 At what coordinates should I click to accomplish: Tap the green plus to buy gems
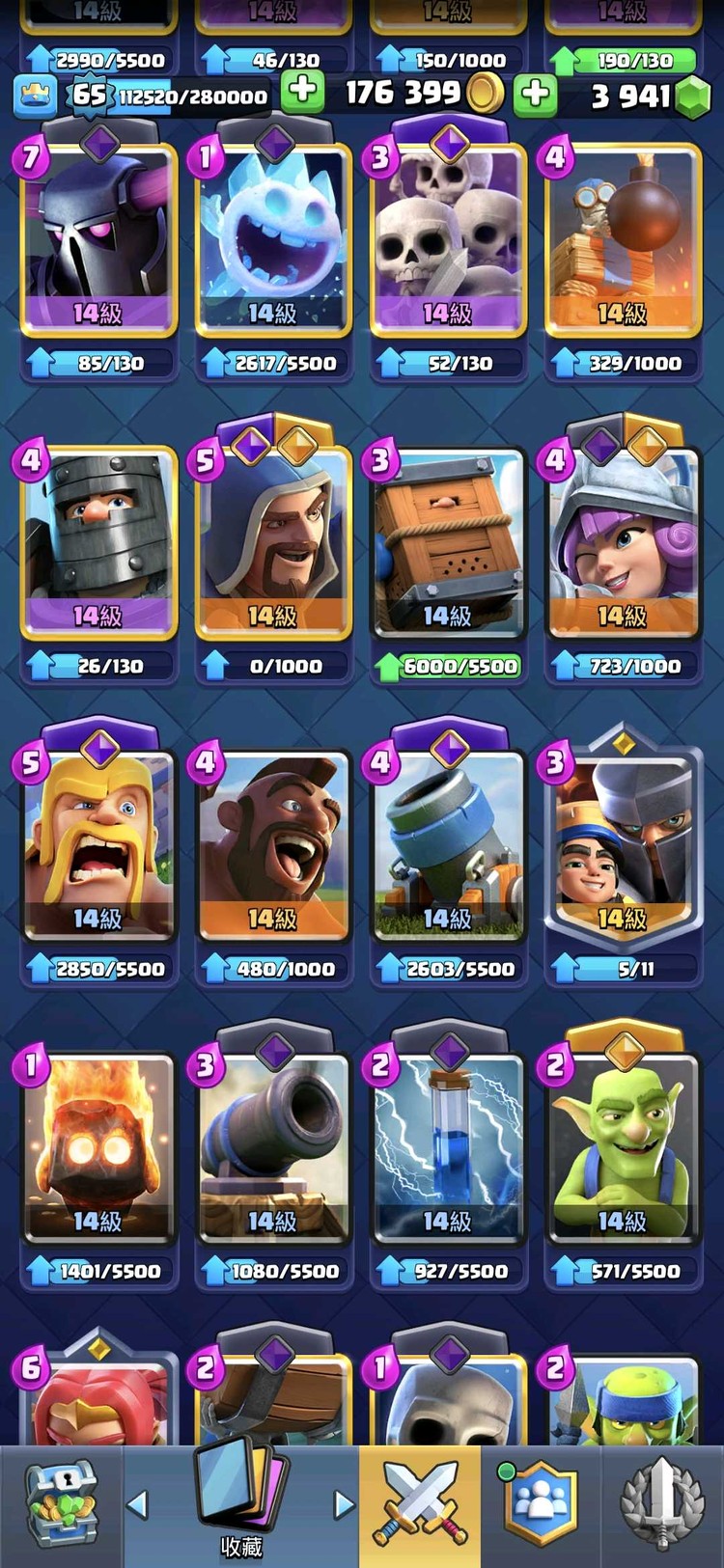click(535, 95)
